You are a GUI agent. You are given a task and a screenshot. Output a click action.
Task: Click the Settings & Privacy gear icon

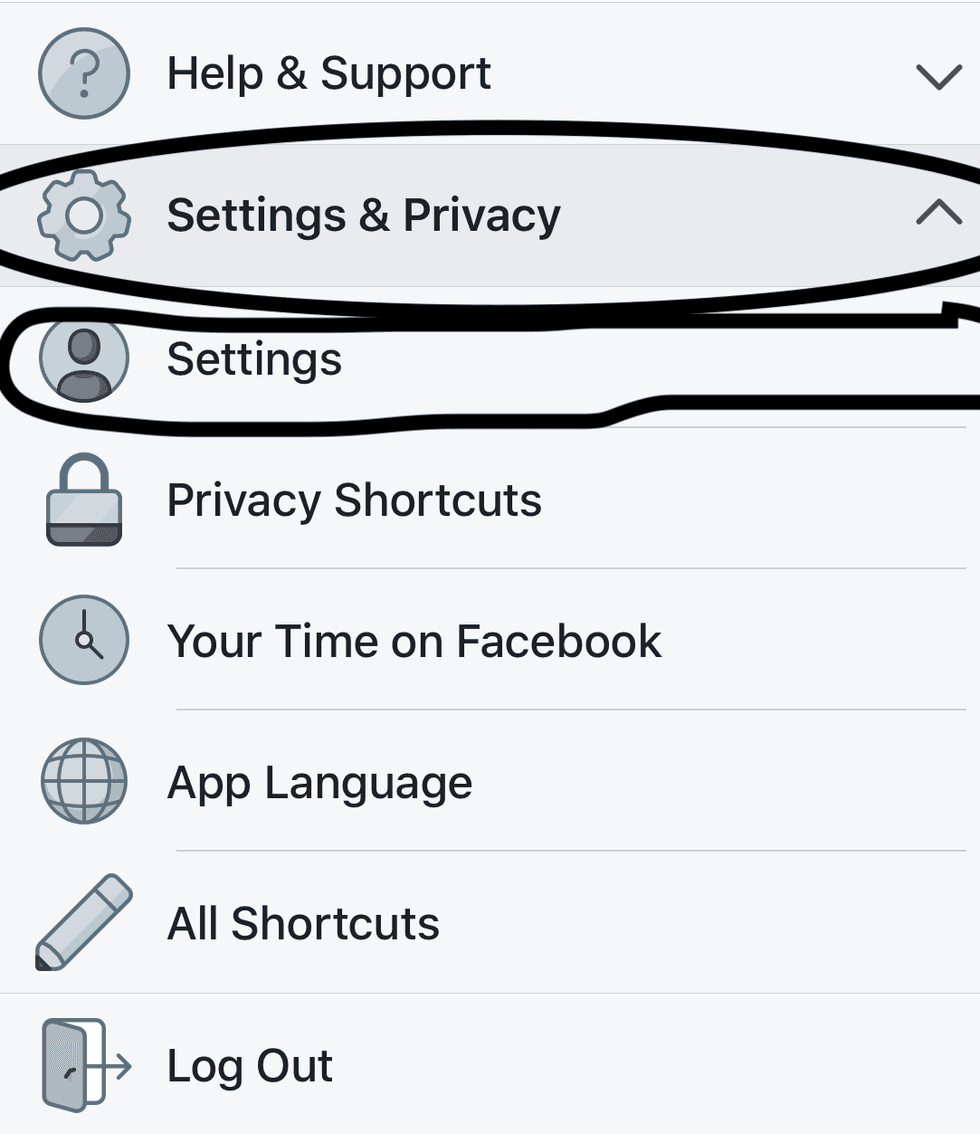pos(83,214)
